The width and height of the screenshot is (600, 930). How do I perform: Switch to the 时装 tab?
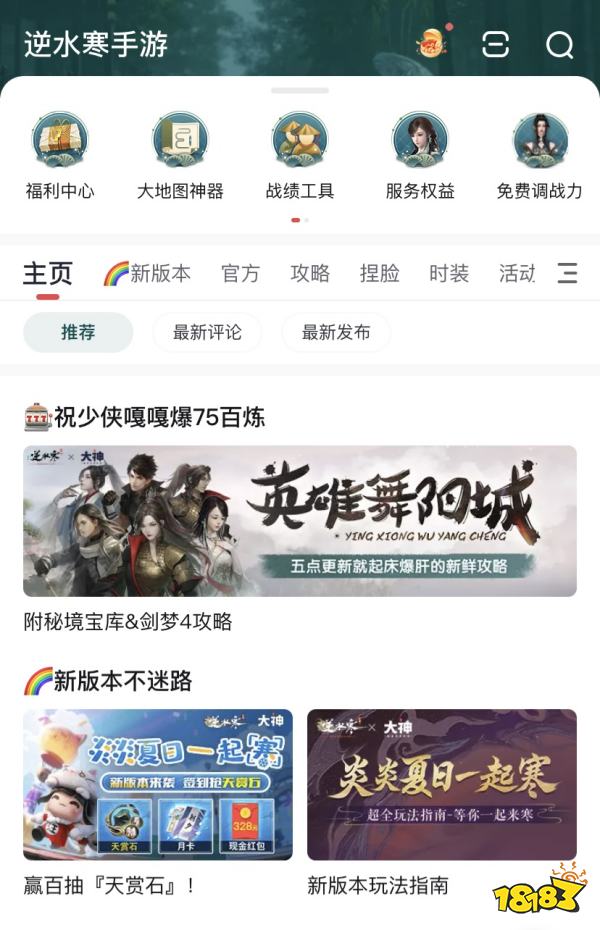coord(449,273)
